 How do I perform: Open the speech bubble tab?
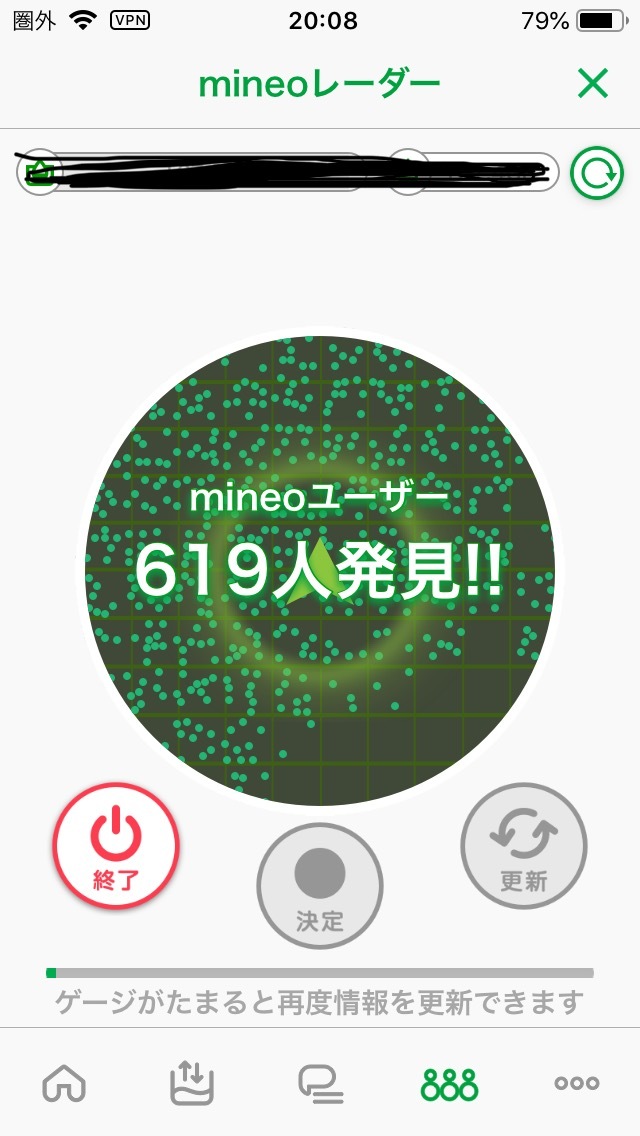click(x=321, y=1083)
